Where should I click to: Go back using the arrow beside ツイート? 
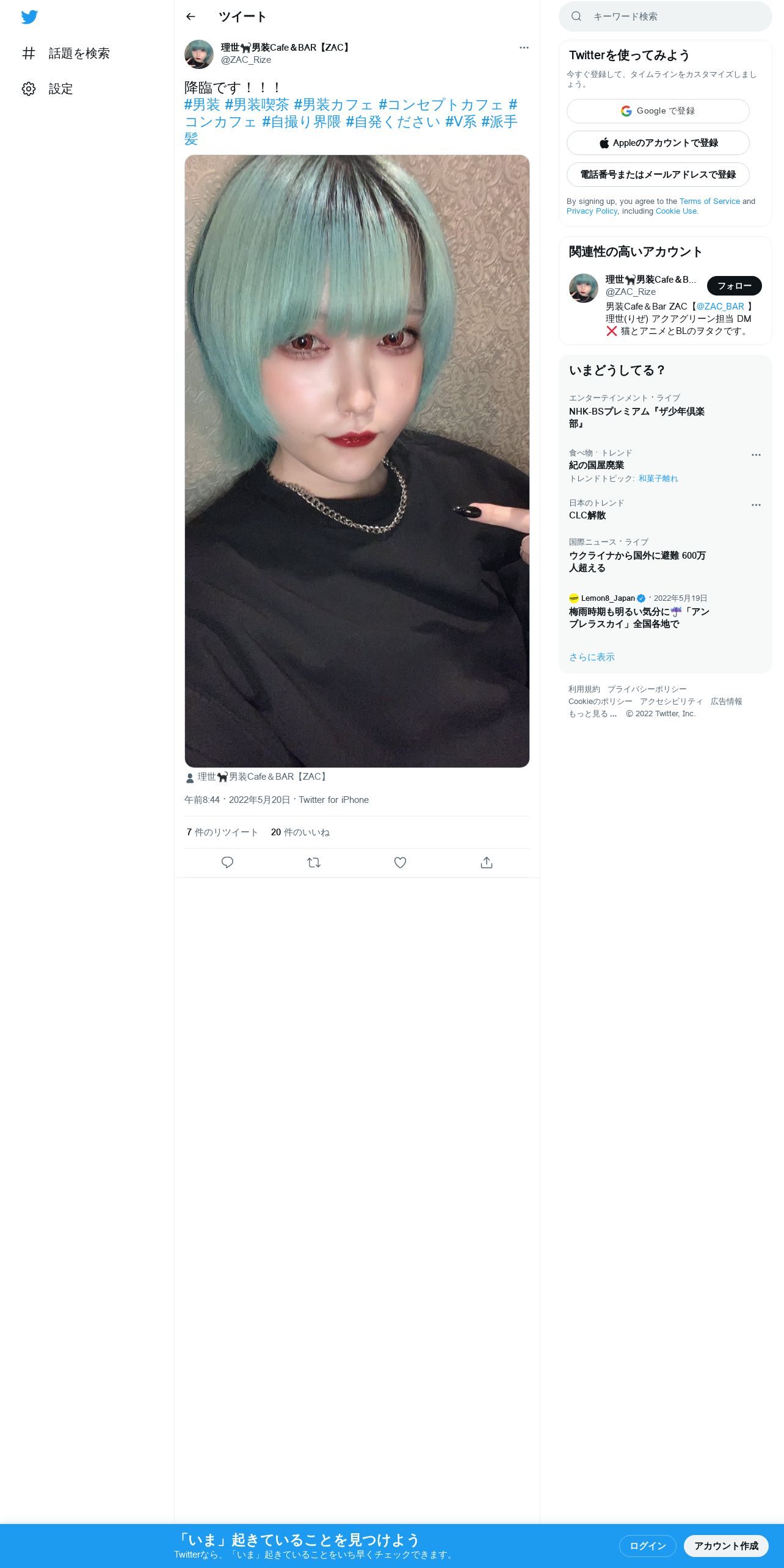coord(191,16)
